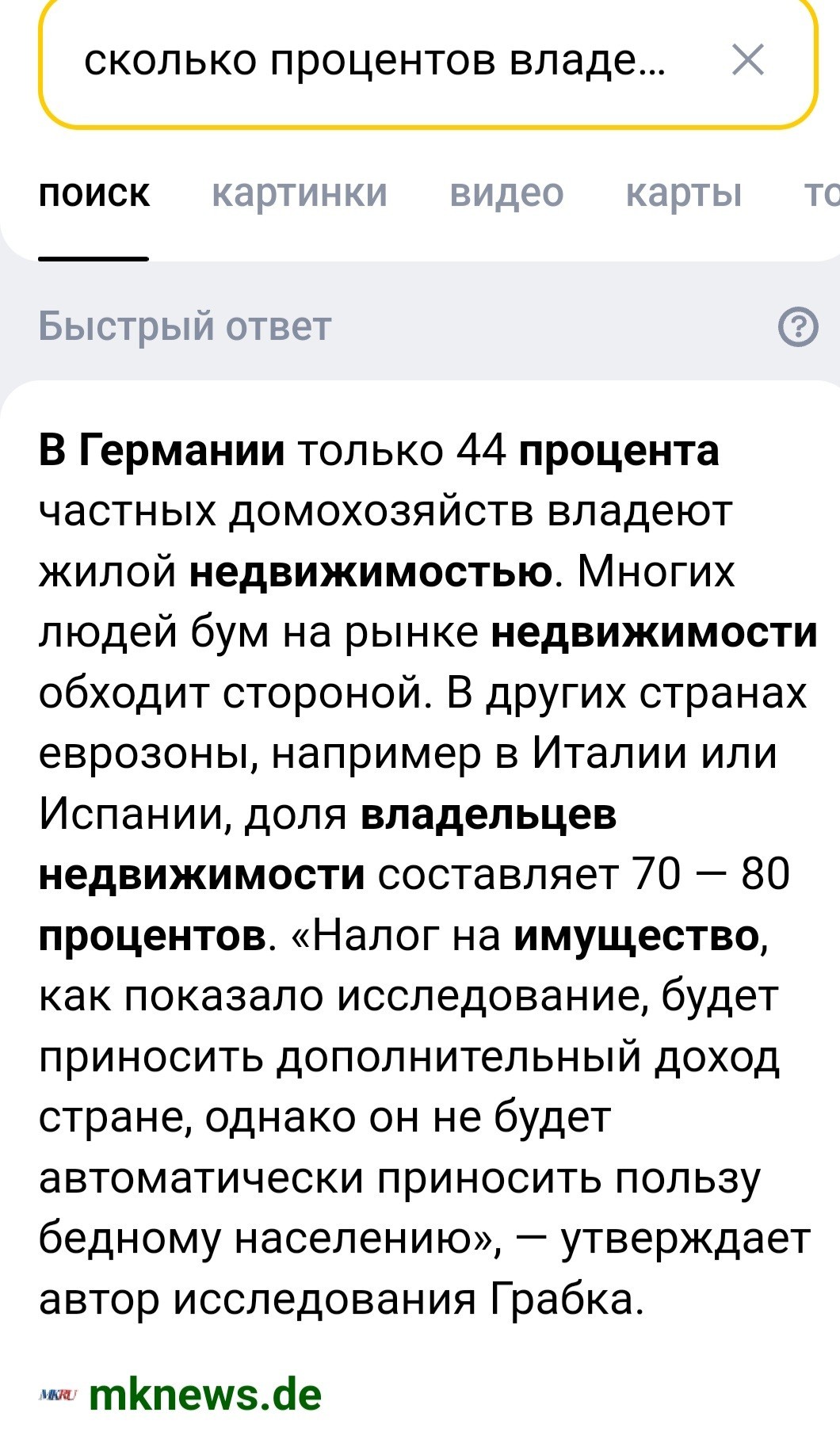
Task: Clear the search query with X
Action: 748,60
